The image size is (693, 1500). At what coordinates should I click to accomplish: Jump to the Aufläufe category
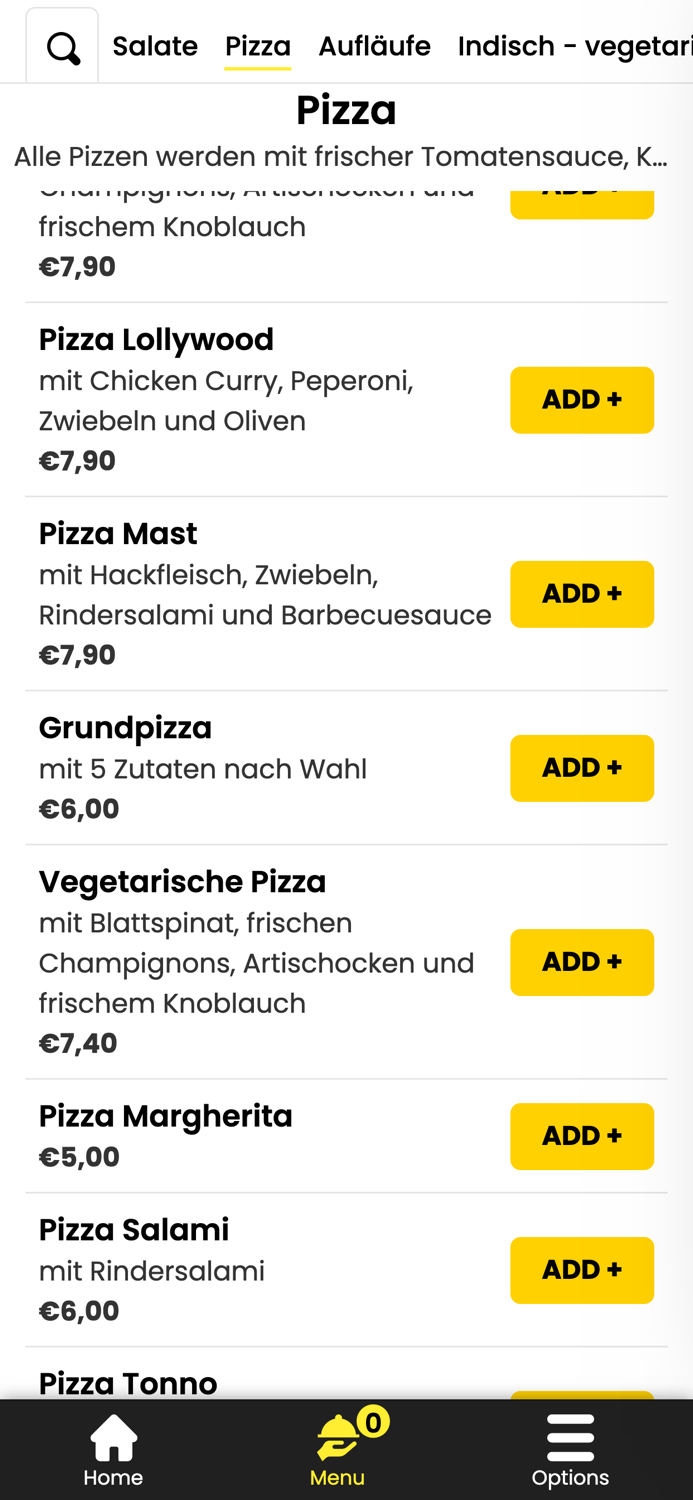[374, 46]
